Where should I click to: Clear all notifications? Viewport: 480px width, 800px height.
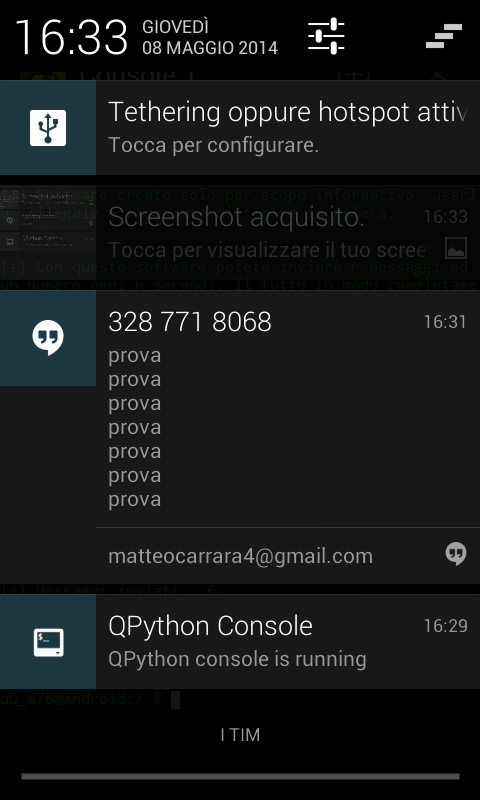tap(444, 36)
